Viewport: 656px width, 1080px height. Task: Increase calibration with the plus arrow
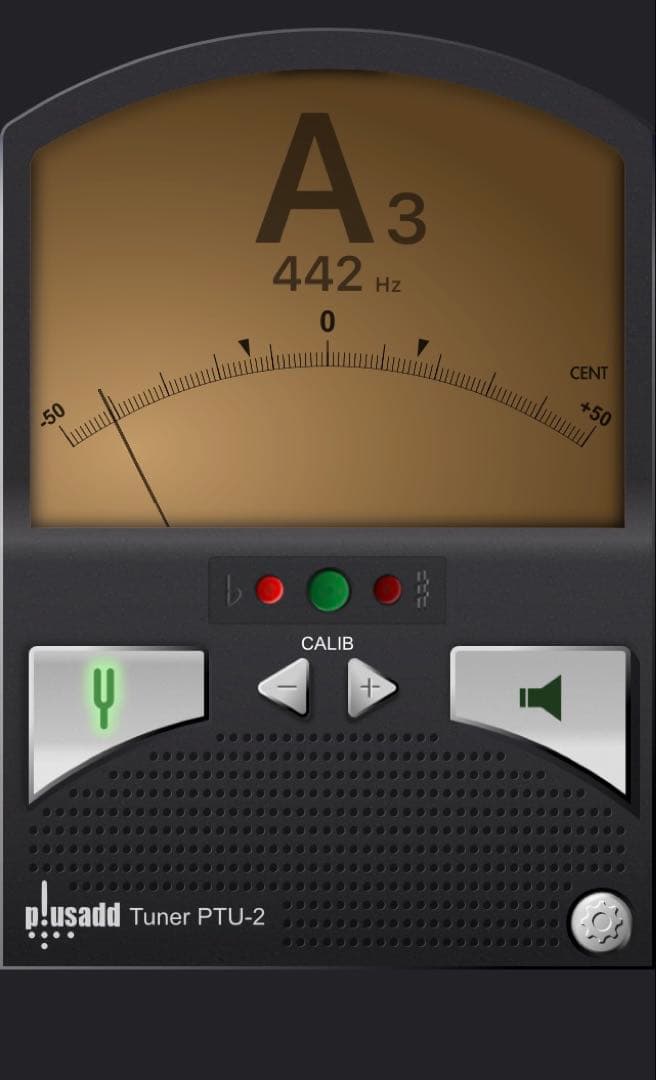371,688
